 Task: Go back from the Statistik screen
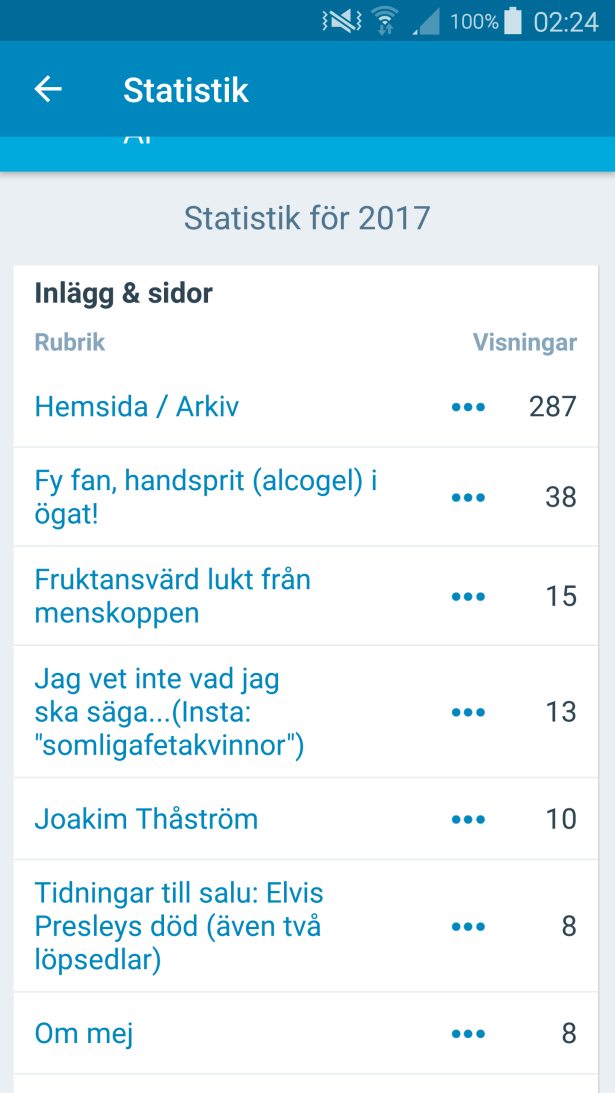[x=48, y=89]
